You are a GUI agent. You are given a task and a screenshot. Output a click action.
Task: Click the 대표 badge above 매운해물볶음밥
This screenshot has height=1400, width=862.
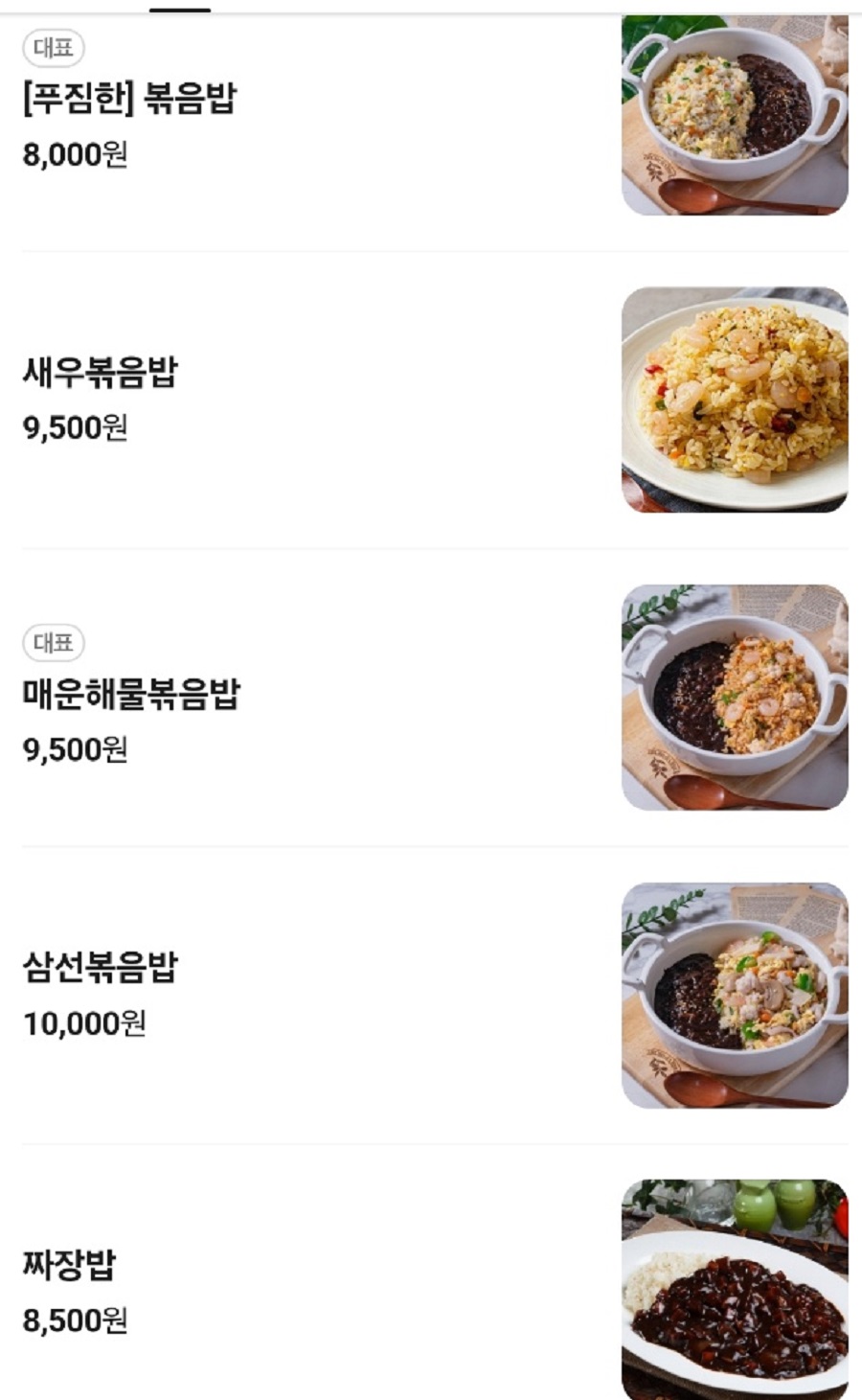56,644
